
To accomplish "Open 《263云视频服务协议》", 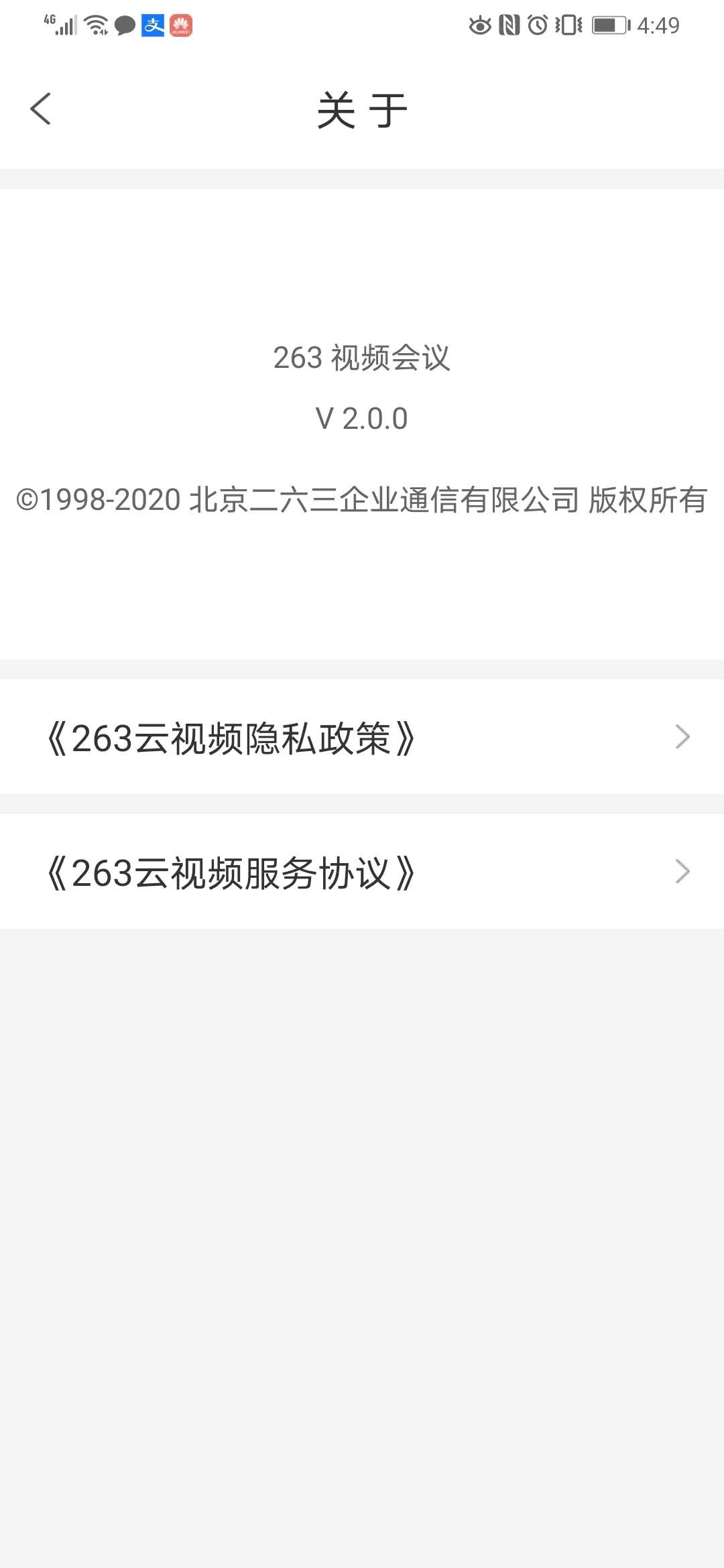I will (362, 872).
